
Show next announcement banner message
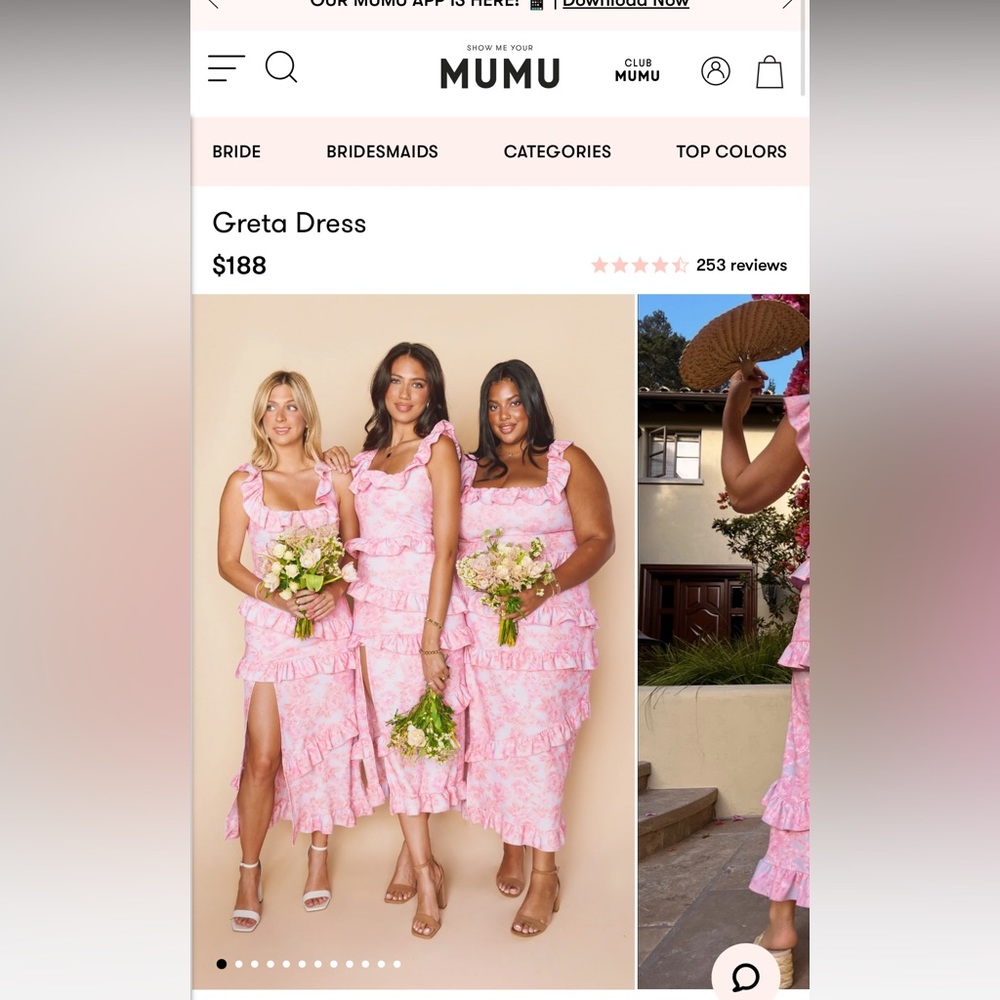pyautogui.click(x=788, y=4)
